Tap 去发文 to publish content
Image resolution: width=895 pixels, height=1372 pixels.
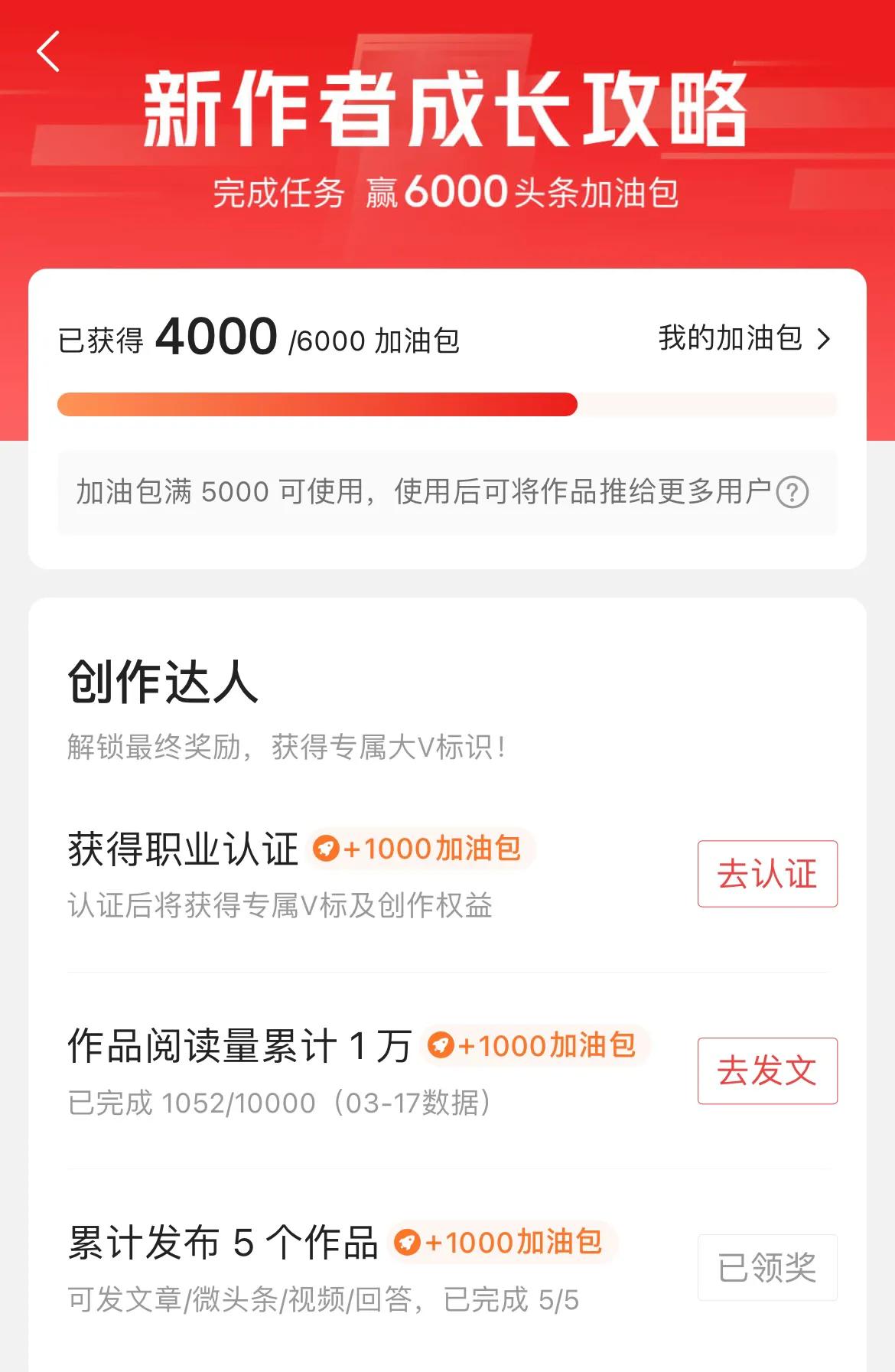point(767,1071)
